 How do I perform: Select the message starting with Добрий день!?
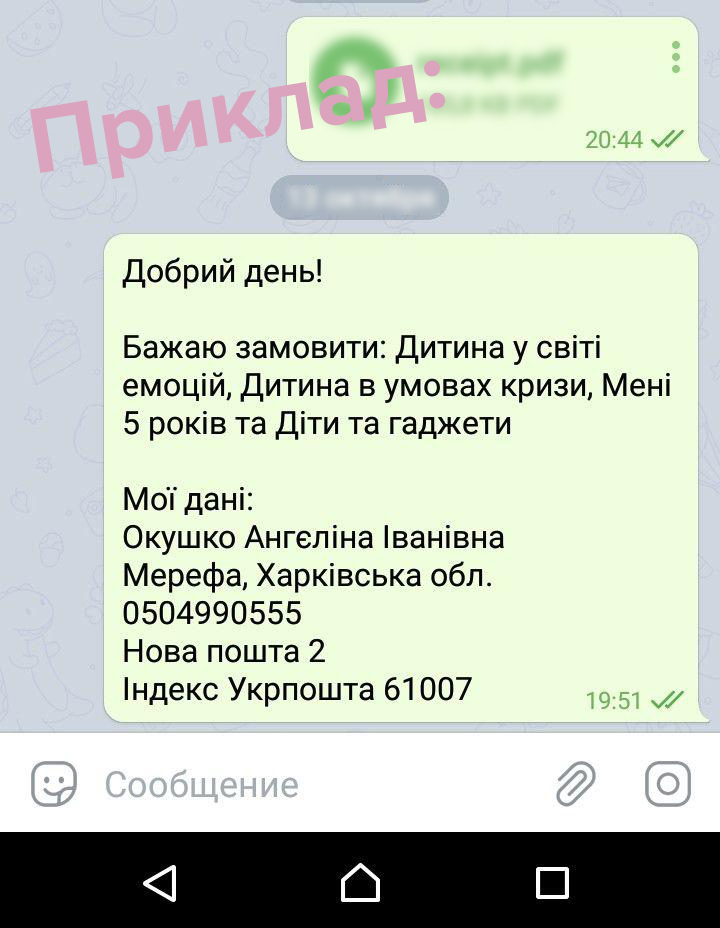click(400, 478)
